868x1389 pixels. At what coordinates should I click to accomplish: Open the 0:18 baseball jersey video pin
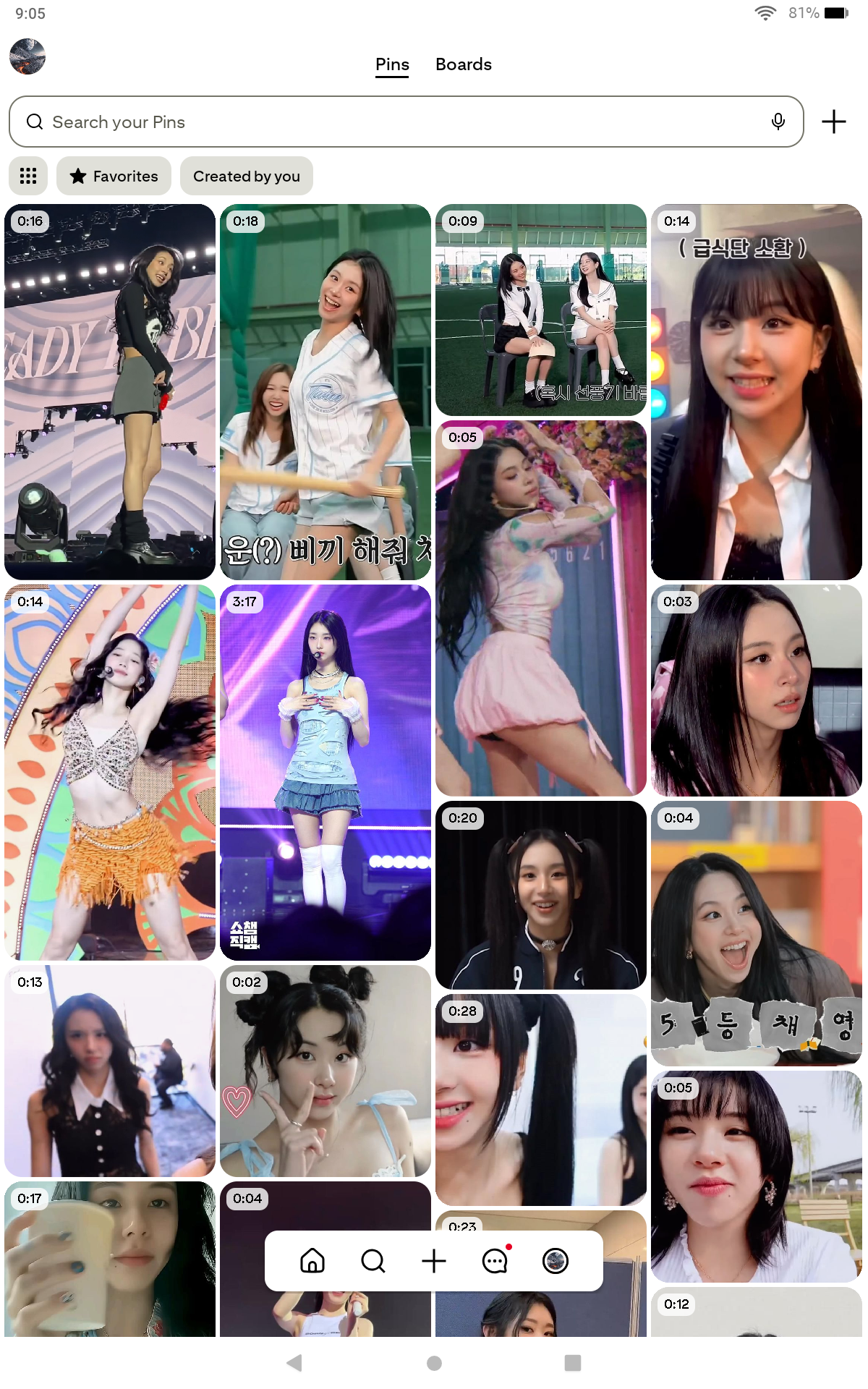coord(325,392)
